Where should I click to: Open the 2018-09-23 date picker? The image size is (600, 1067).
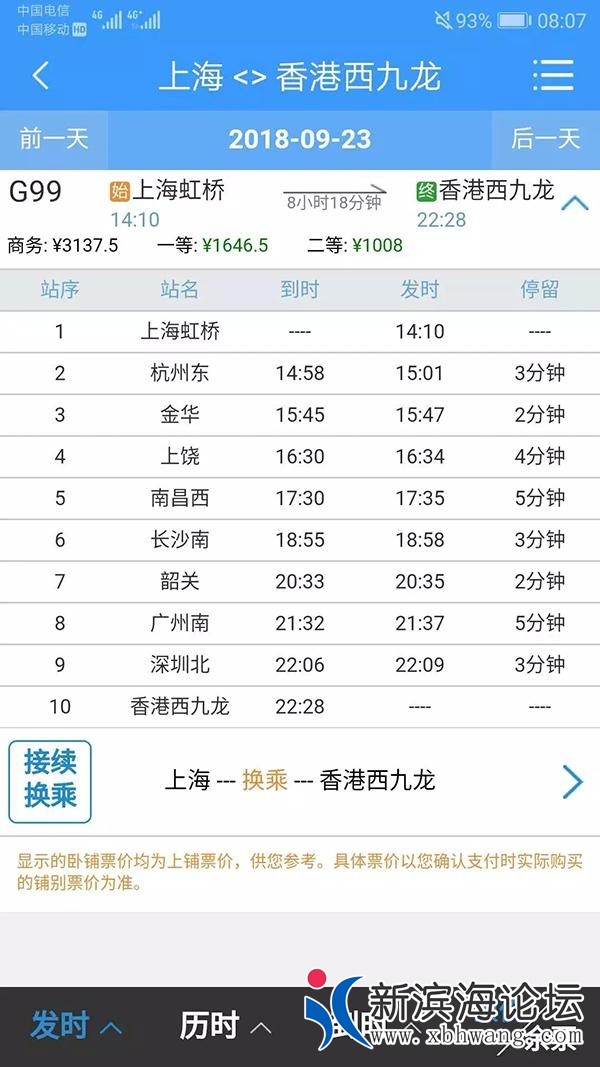pyautogui.click(x=299, y=139)
